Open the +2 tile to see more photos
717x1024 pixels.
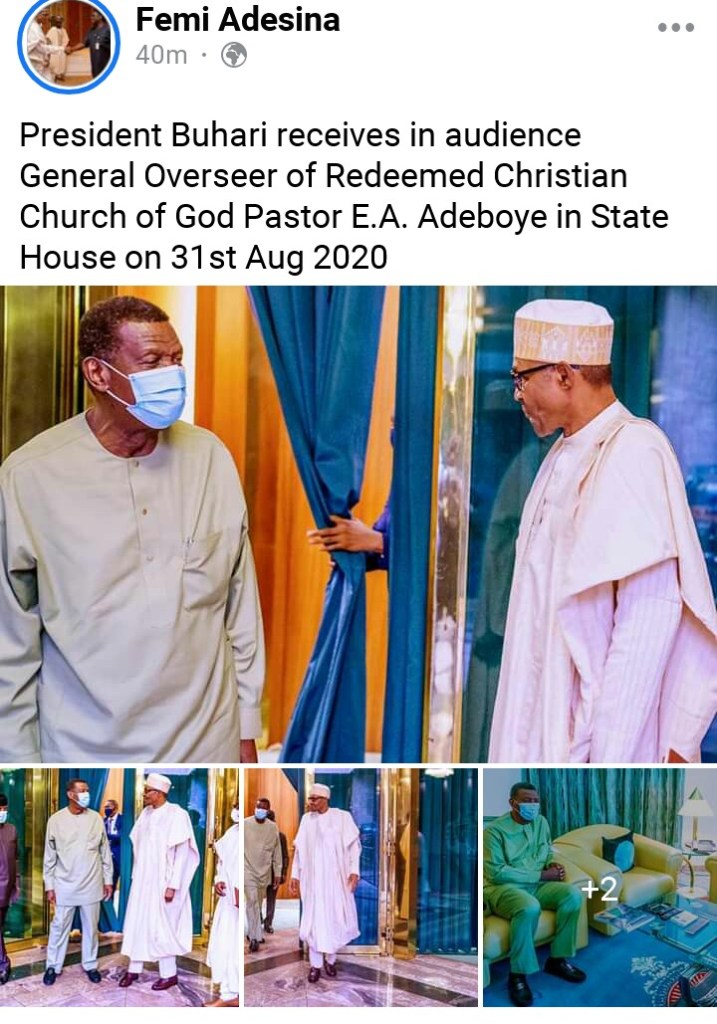[600, 886]
